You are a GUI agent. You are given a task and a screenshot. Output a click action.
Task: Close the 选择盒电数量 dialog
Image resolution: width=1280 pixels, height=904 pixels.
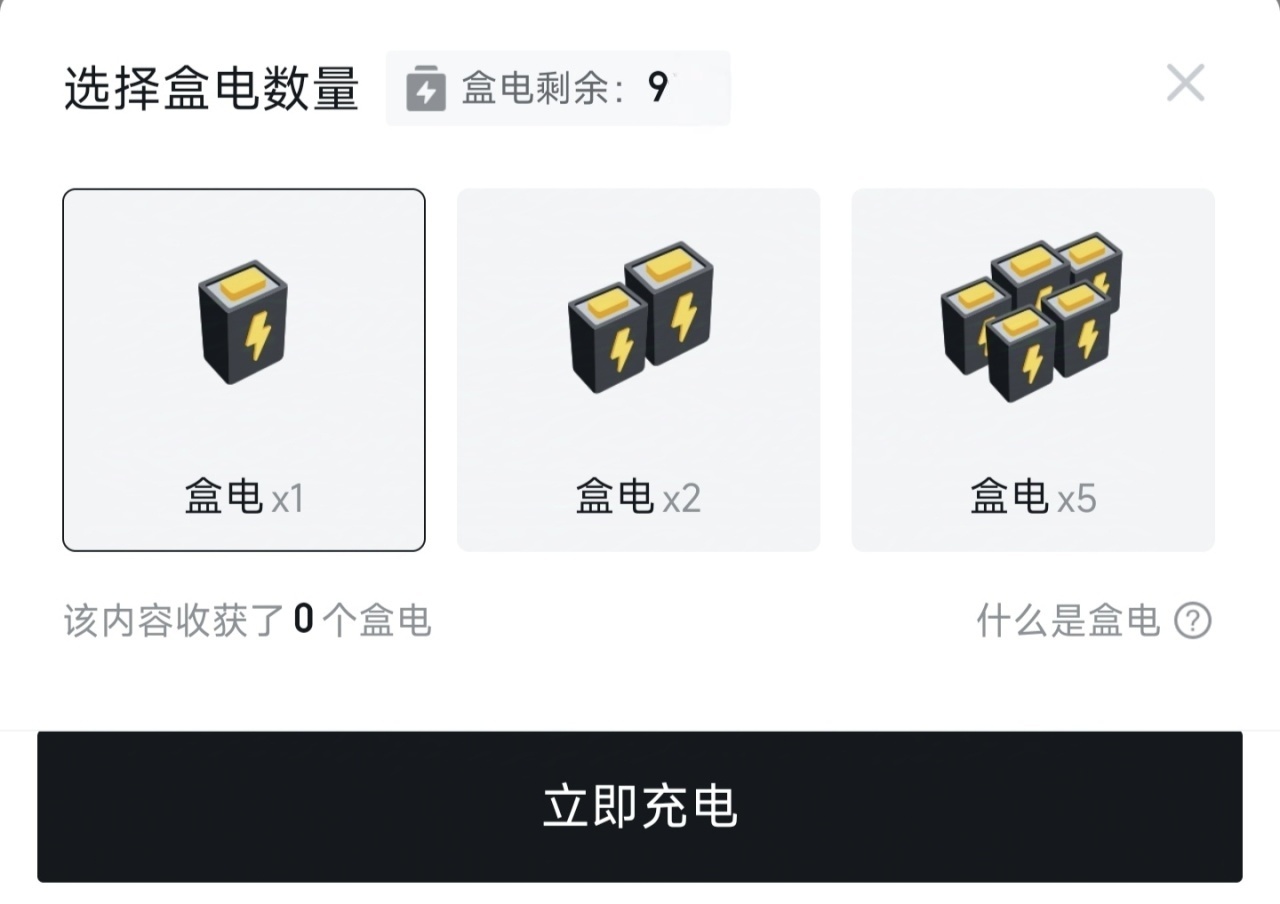[1185, 83]
